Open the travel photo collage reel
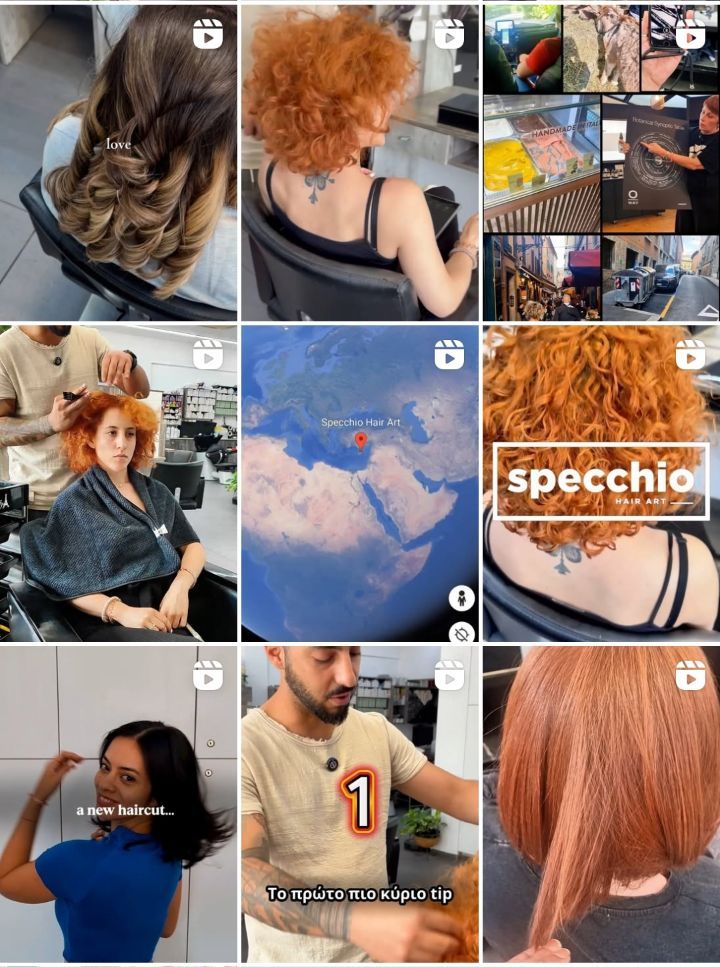The height and width of the screenshot is (967, 720). click(601, 163)
